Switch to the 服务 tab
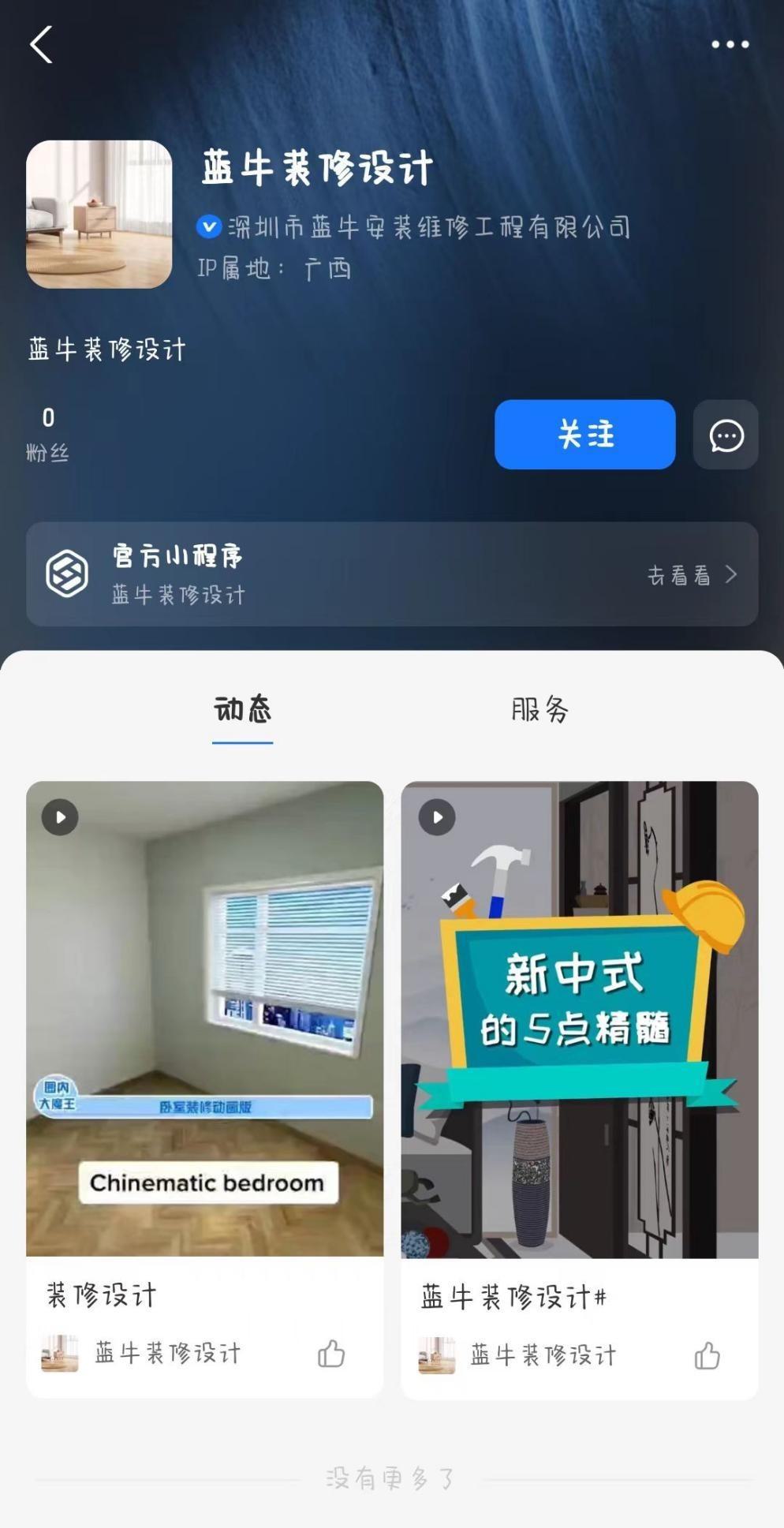This screenshot has width=784, height=1528. [x=539, y=709]
